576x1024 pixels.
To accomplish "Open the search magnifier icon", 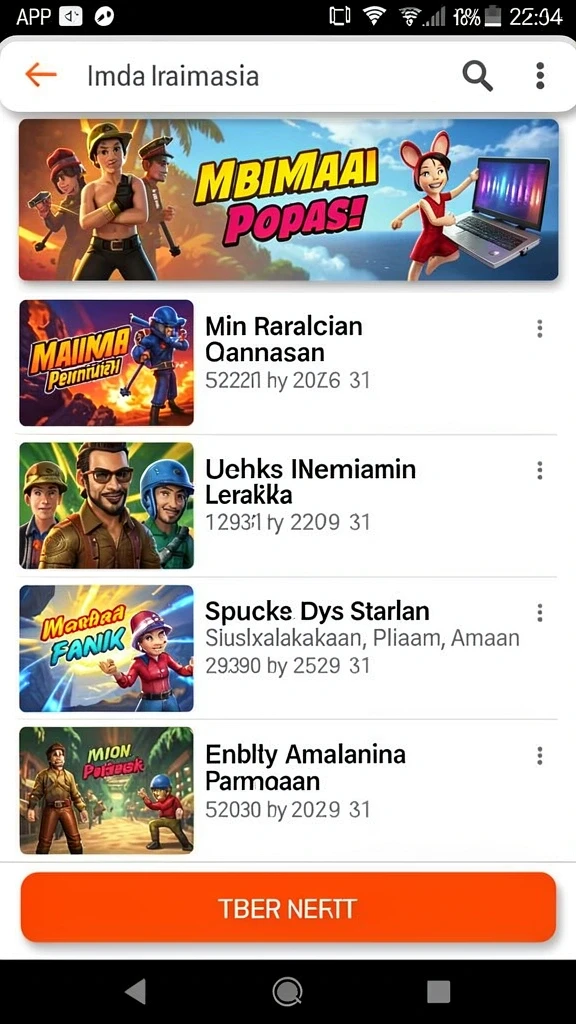I will pos(477,76).
